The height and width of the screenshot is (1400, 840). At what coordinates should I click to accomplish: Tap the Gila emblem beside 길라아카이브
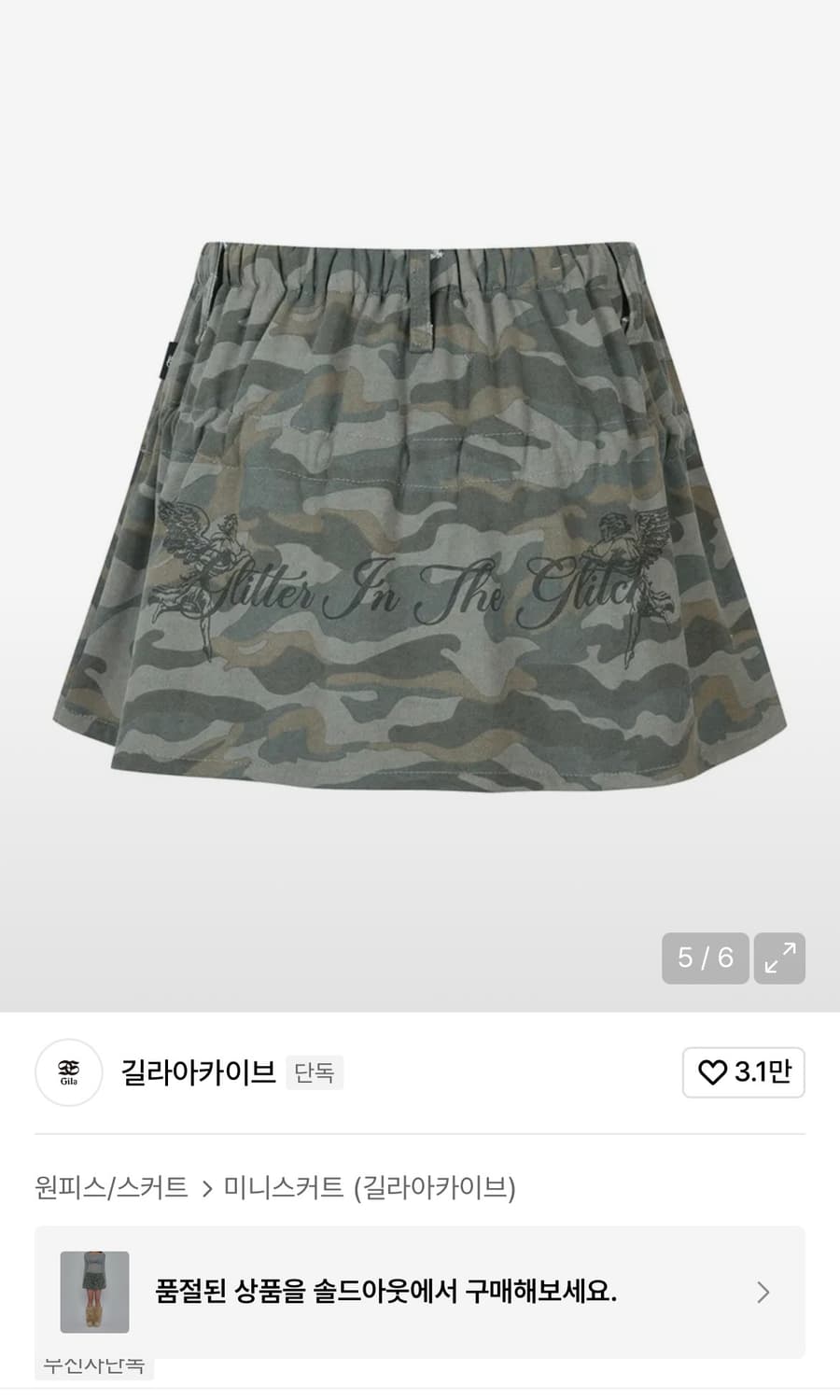point(68,1072)
